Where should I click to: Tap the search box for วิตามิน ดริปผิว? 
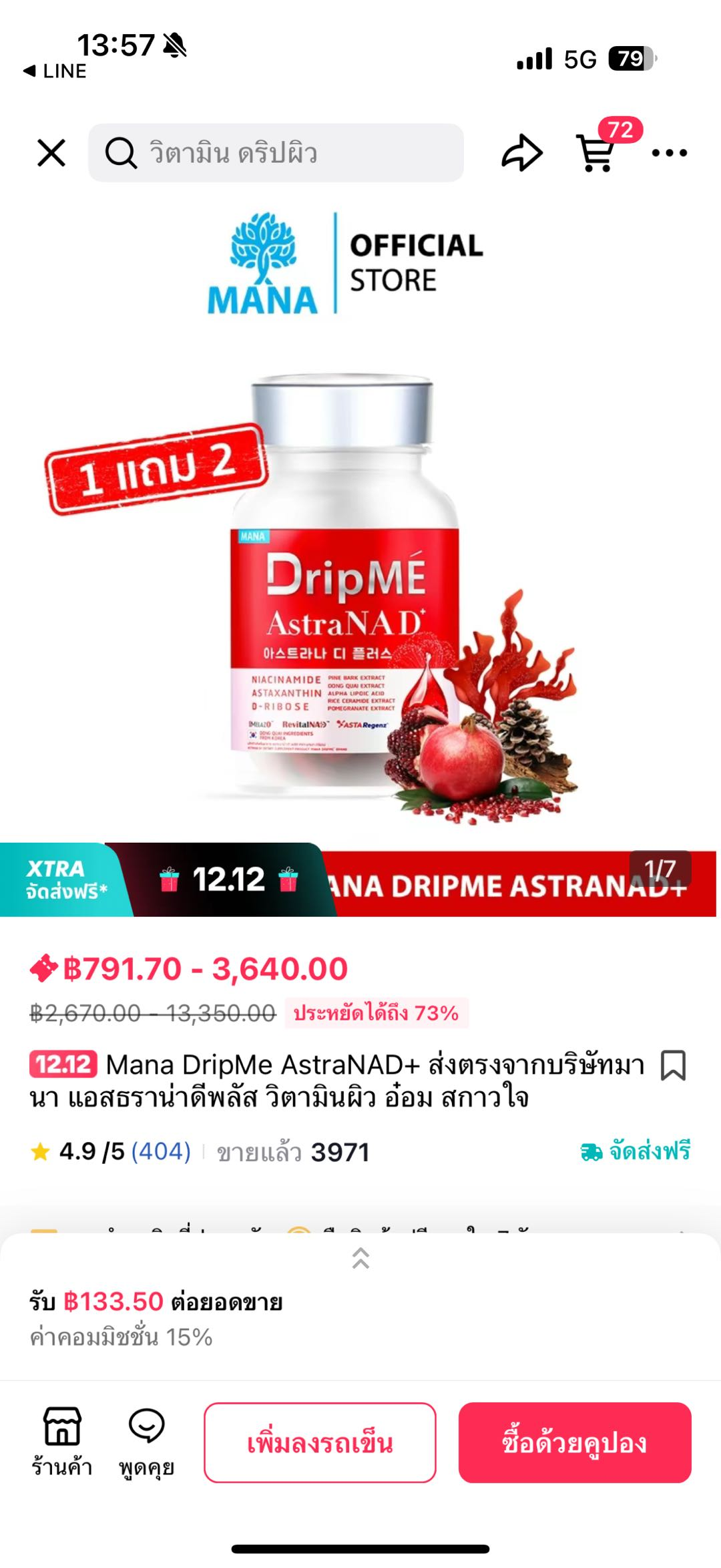click(276, 153)
